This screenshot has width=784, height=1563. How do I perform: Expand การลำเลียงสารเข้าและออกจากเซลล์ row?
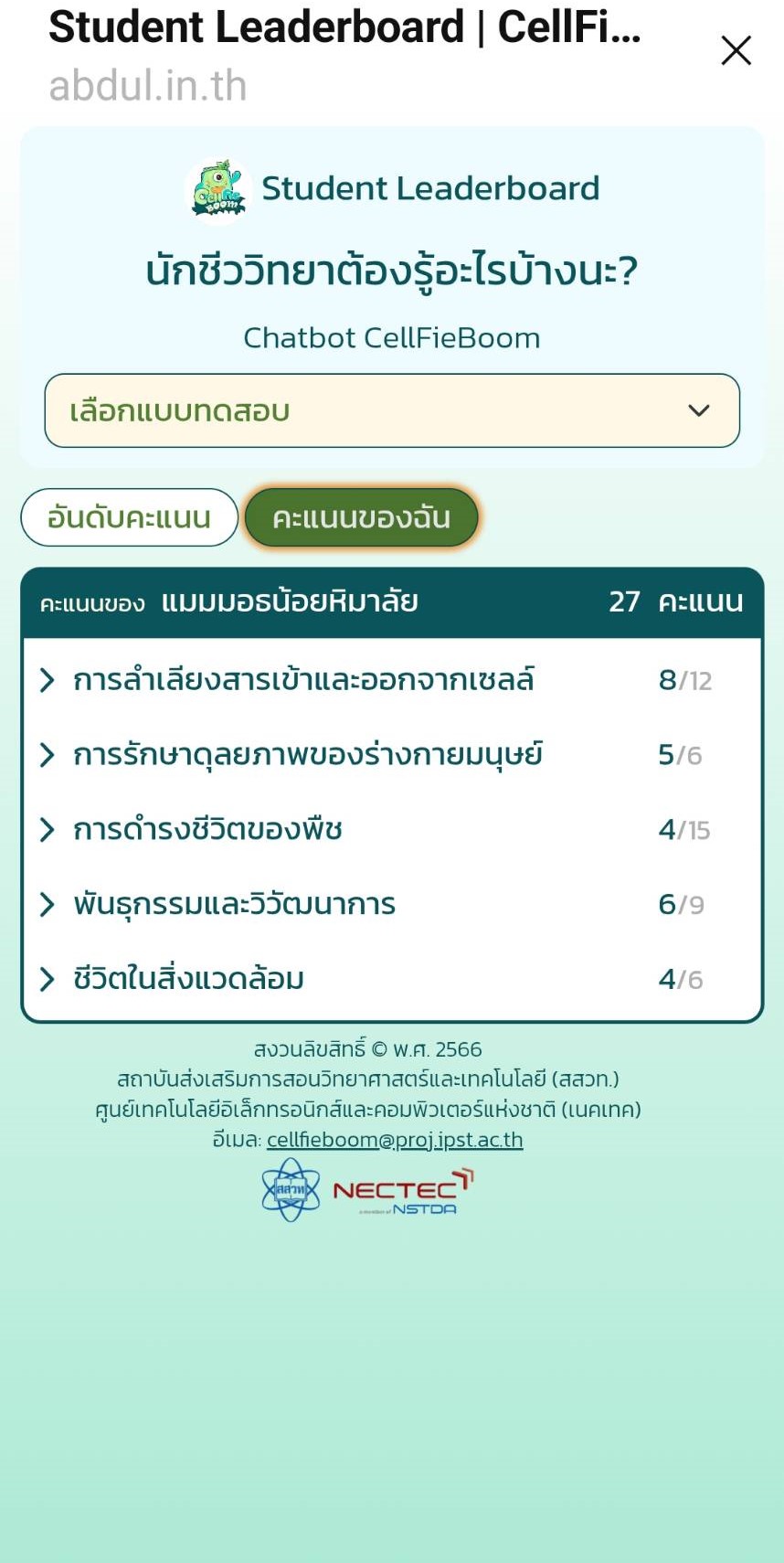(x=392, y=680)
